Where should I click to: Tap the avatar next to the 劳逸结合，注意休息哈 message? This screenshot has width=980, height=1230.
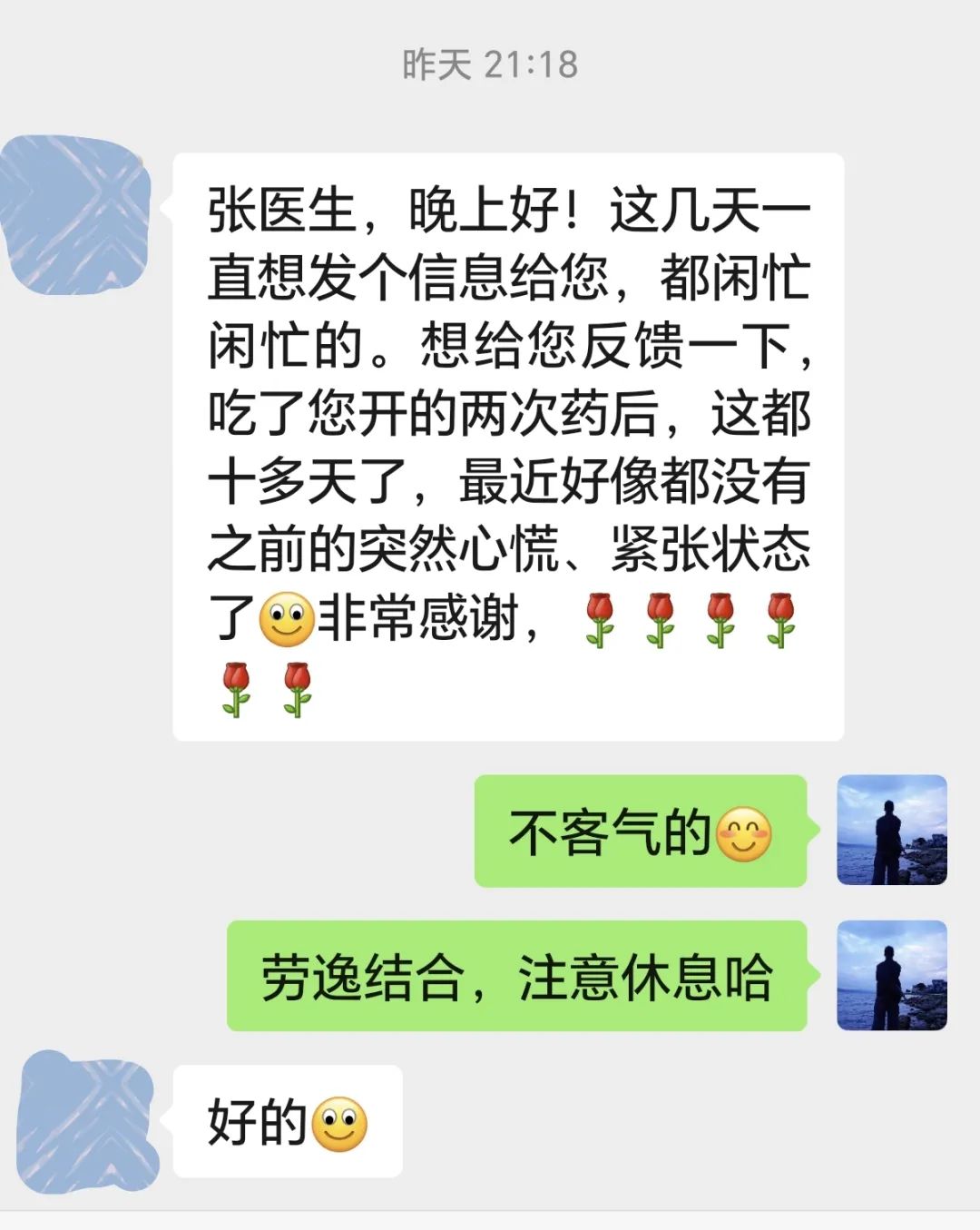tap(891, 975)
